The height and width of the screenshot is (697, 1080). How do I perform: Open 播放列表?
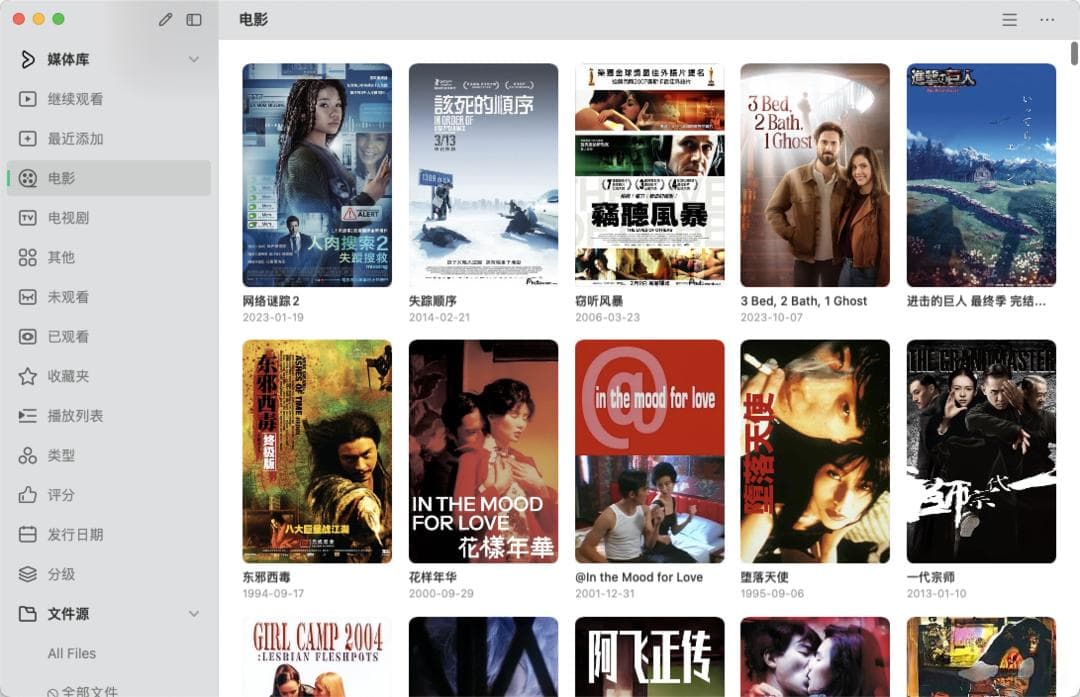click(75, 416)
